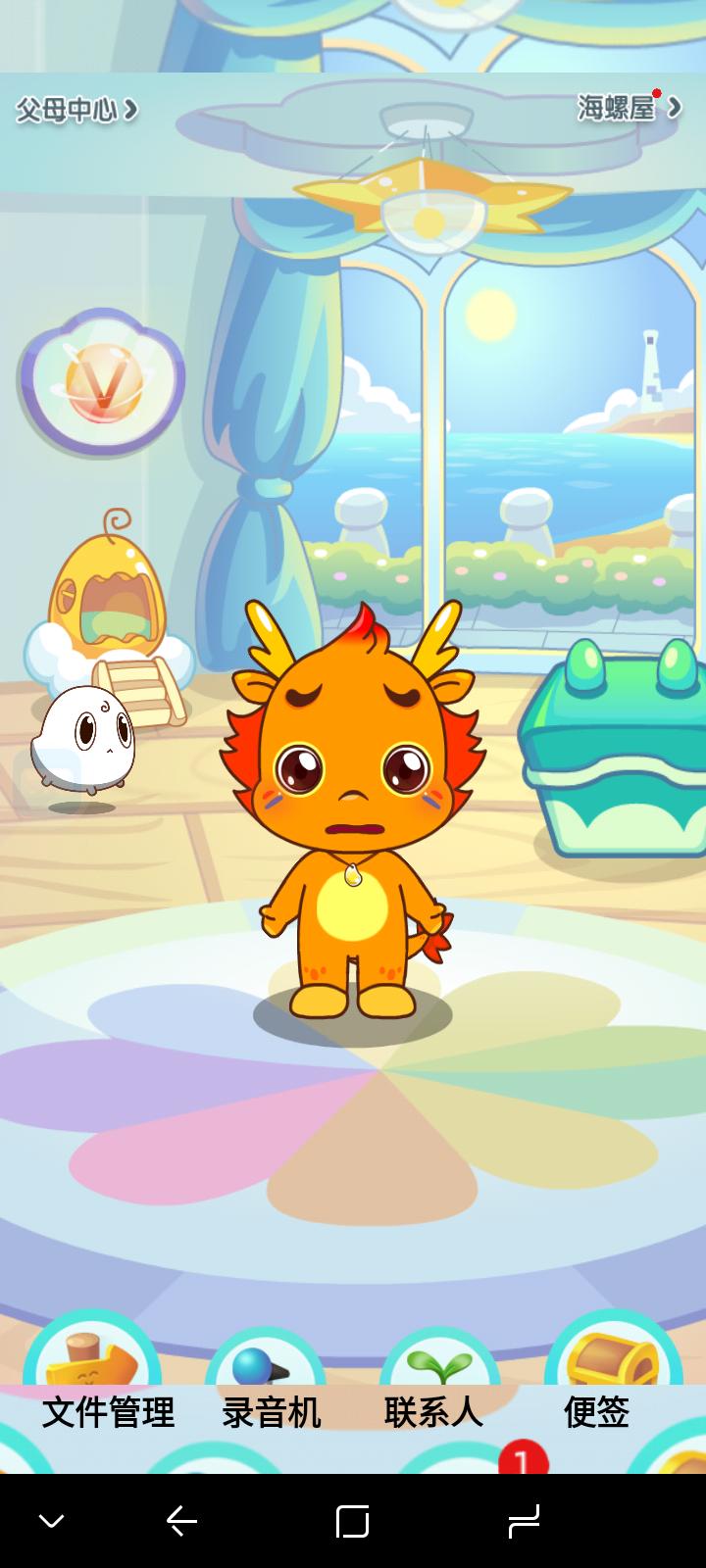
Task: Tap the V medal badge
Action: pos(103,382)
